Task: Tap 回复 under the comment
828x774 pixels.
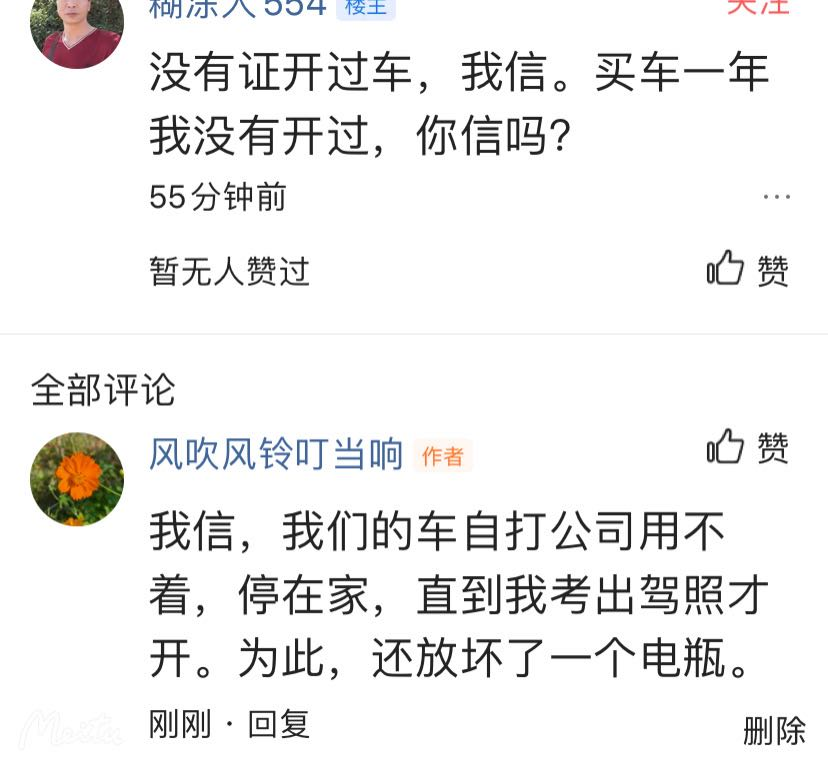Action: [279, 723]
